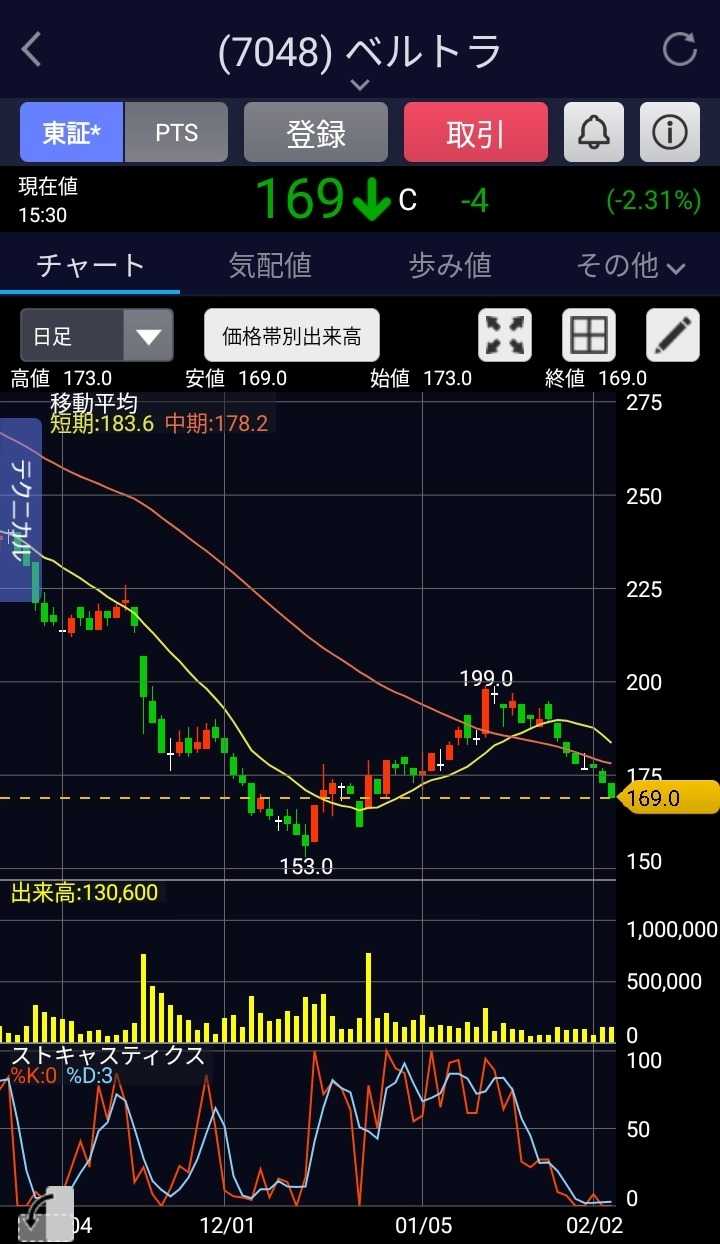Switch to the 気配値 tab

270,265
